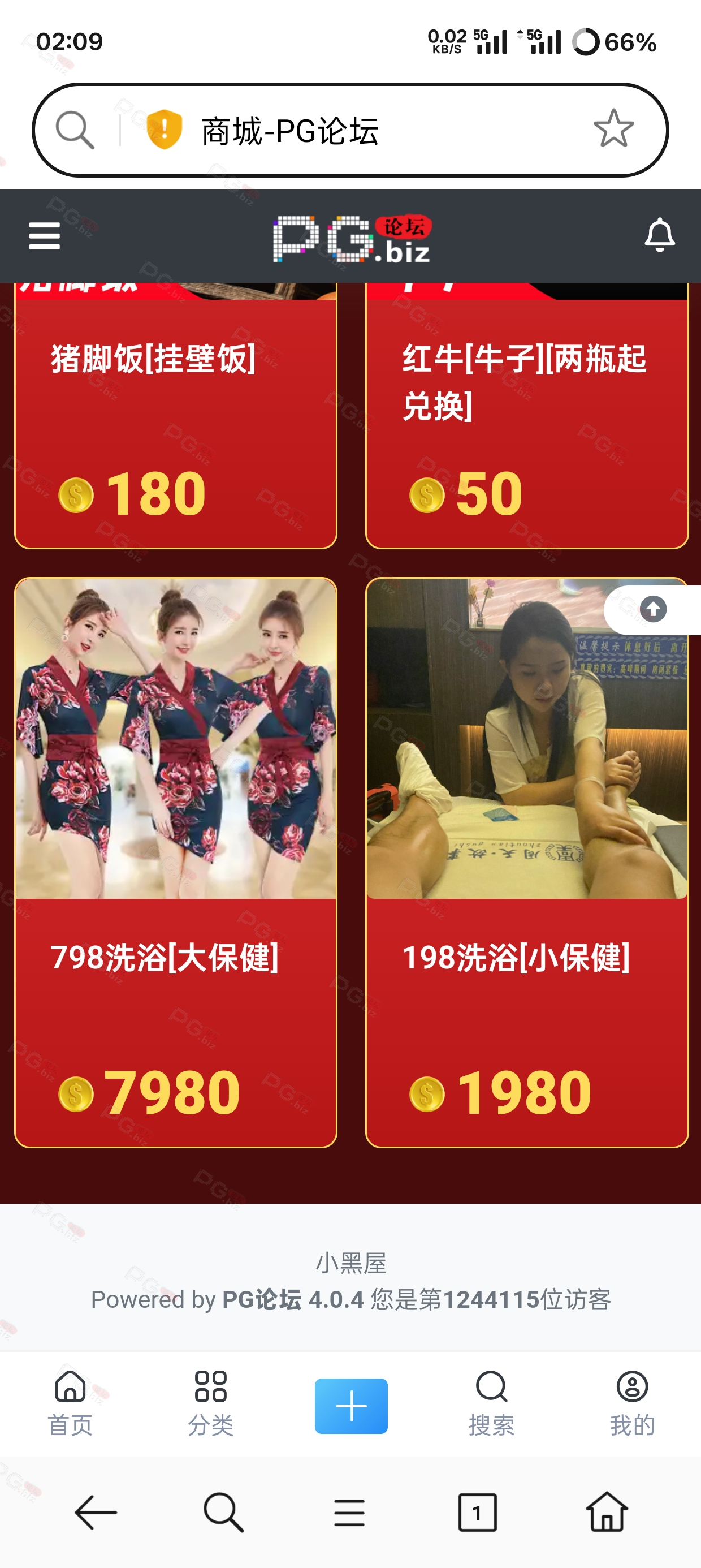Screen dimensions: 701x1568
Task: Open the hamburger menu in the header
Action: click(x=45, y=235)
